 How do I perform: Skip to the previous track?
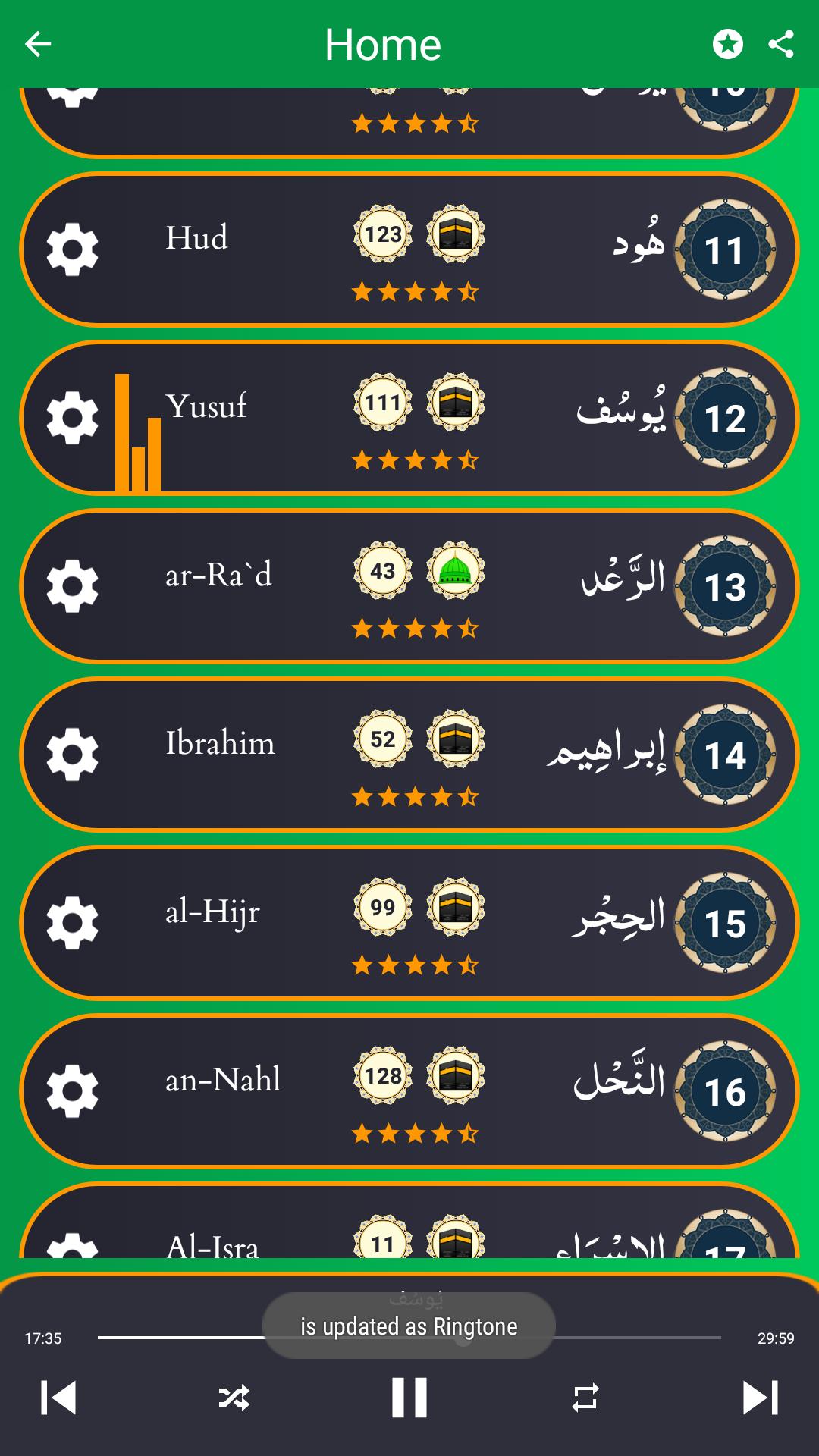click(58, 1397)
